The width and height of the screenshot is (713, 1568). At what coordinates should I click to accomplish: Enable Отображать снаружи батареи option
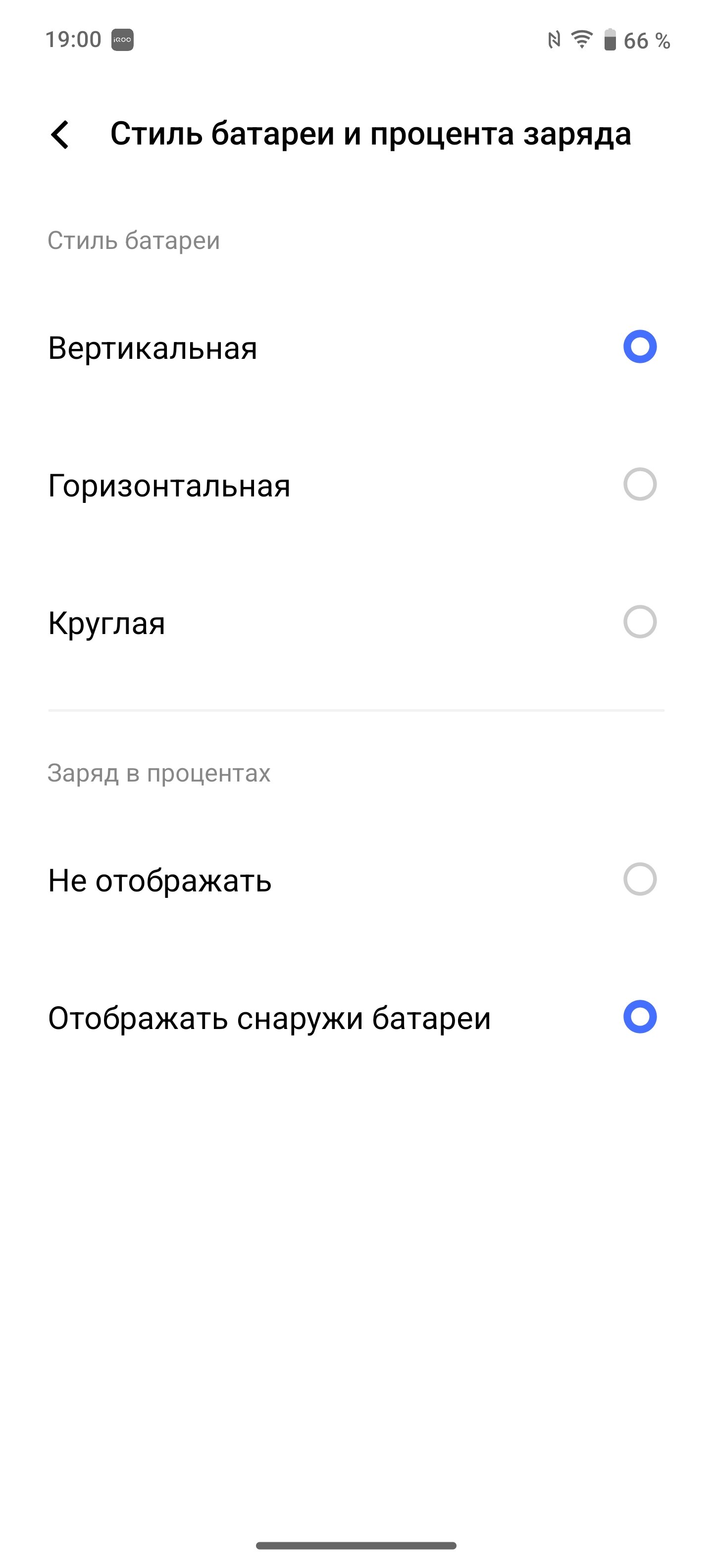click(x=356, y=1018)
